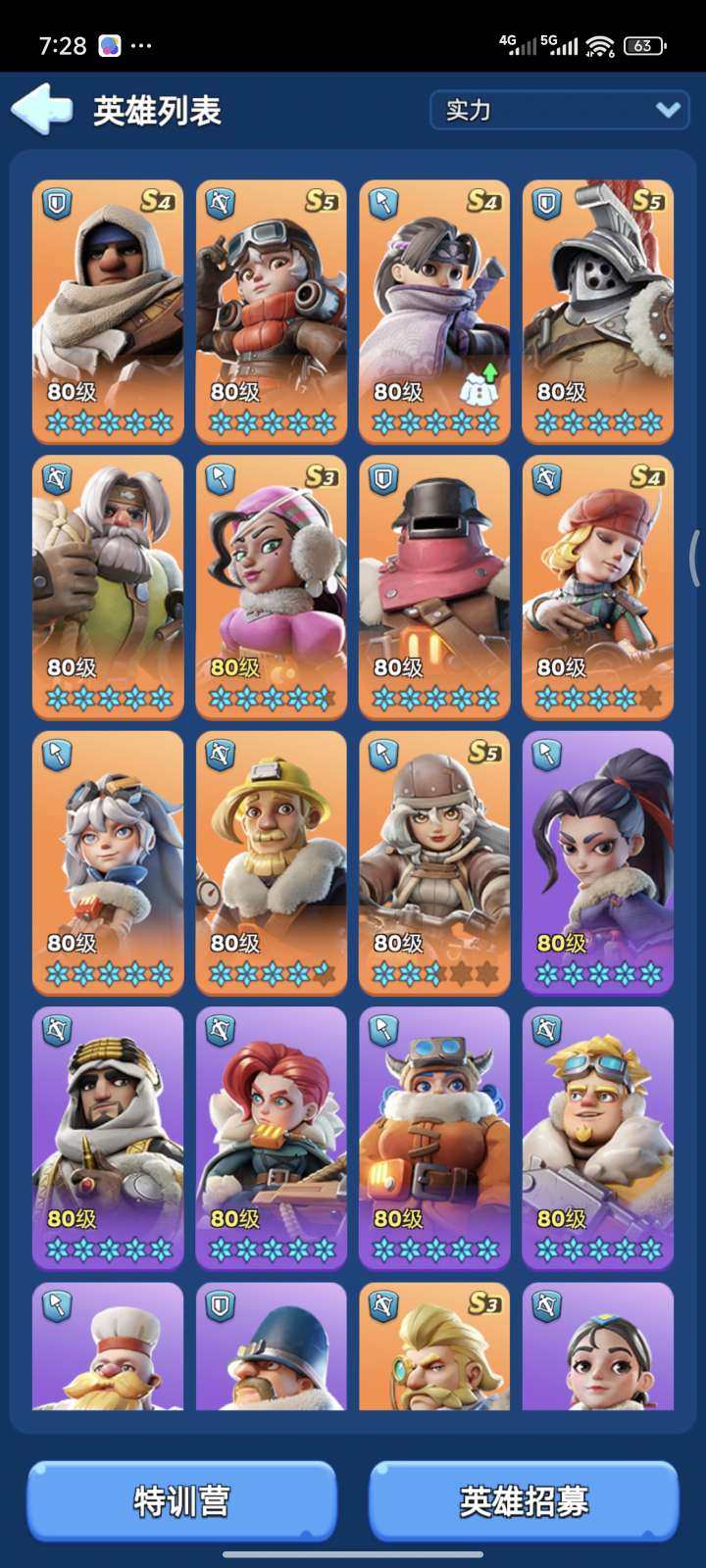Select the blond hero with blue goggles
Screen dimensions: 706x1568
click(597, 1137)
